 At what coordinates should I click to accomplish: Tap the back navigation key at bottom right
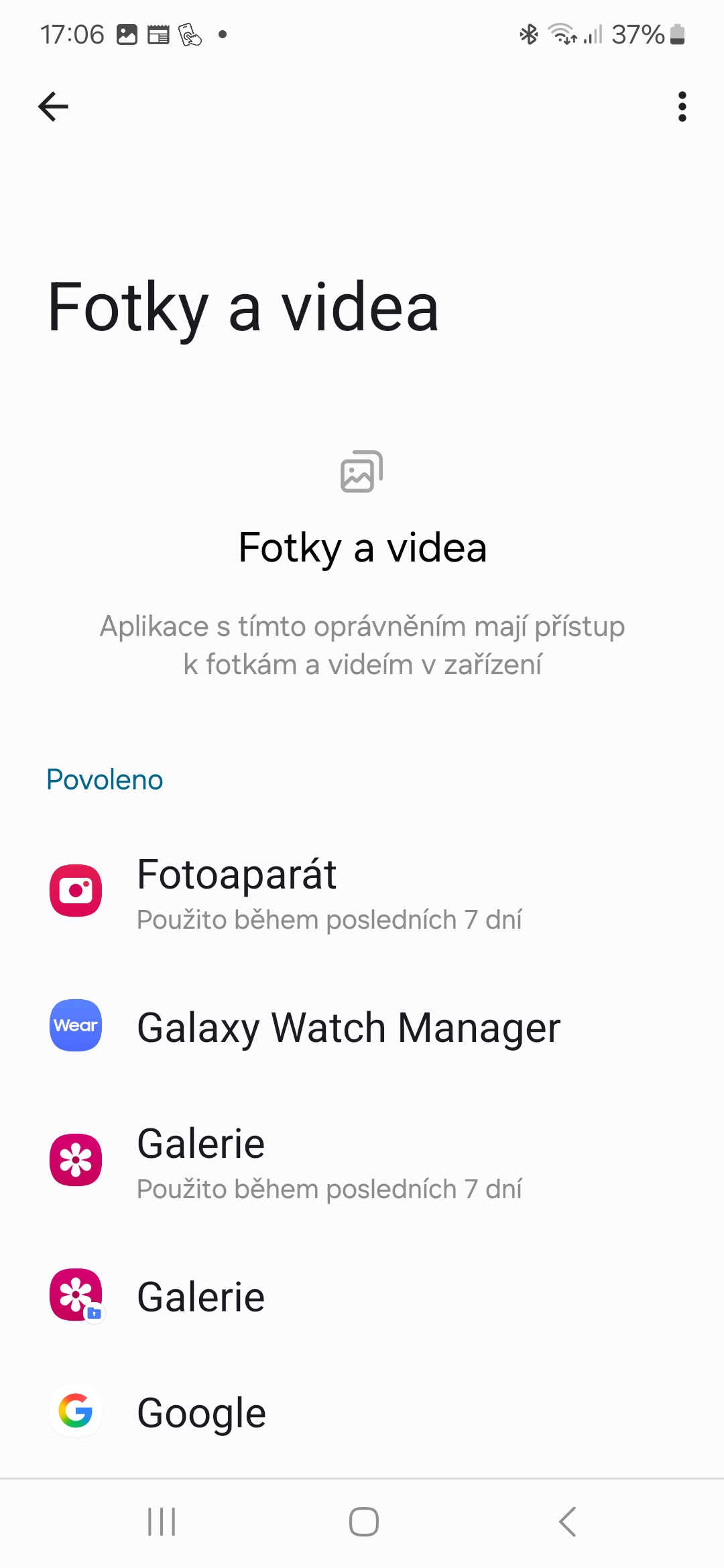click(x=566, y=1521)
